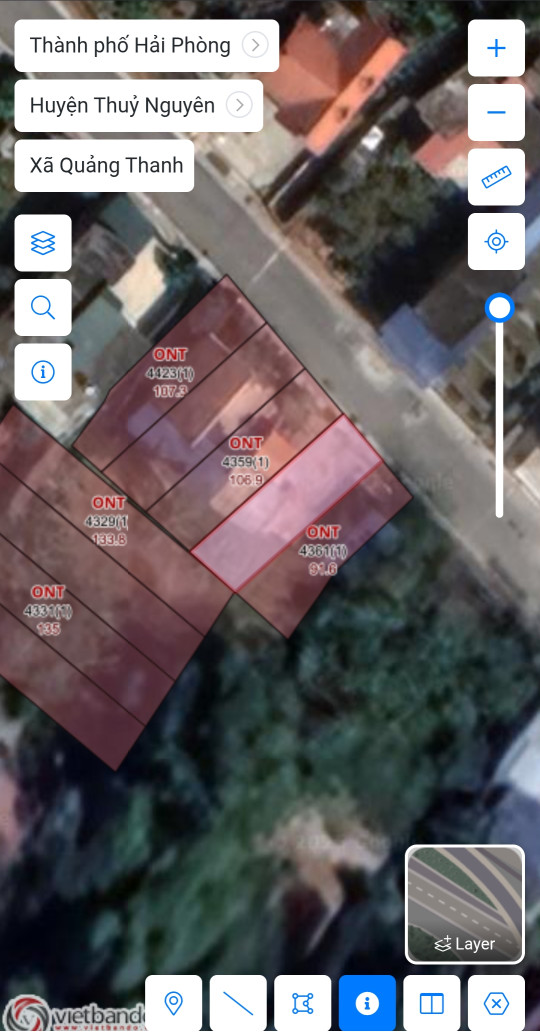Image resolution: width=540 pixels, height=1032 pixels.
Task: Toggle the highlighted parcel info tool
Action: point(367,1004)
